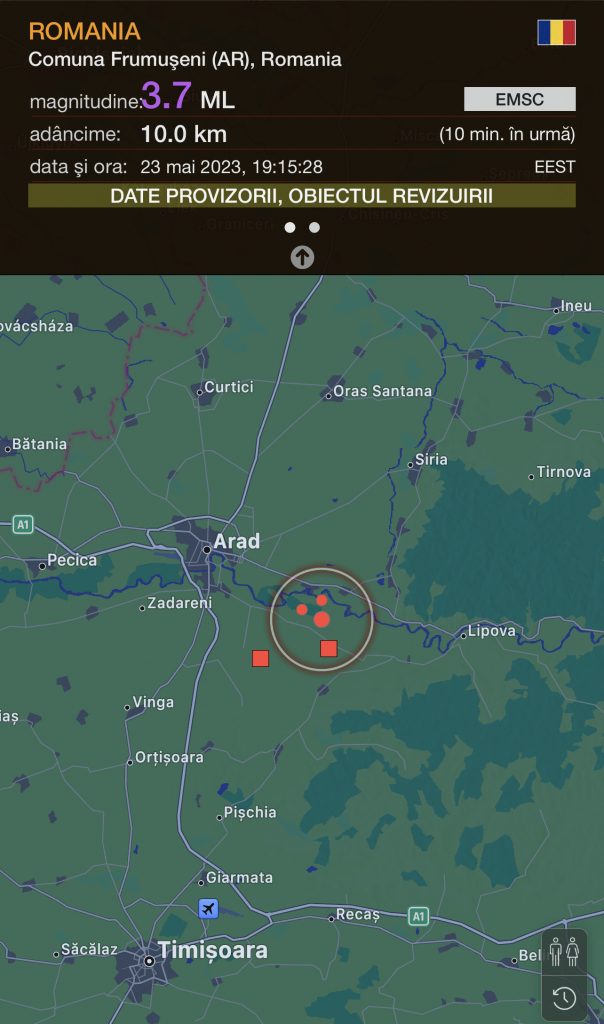
Task: Show population layer with people icon
Action: tap(564, 951)
